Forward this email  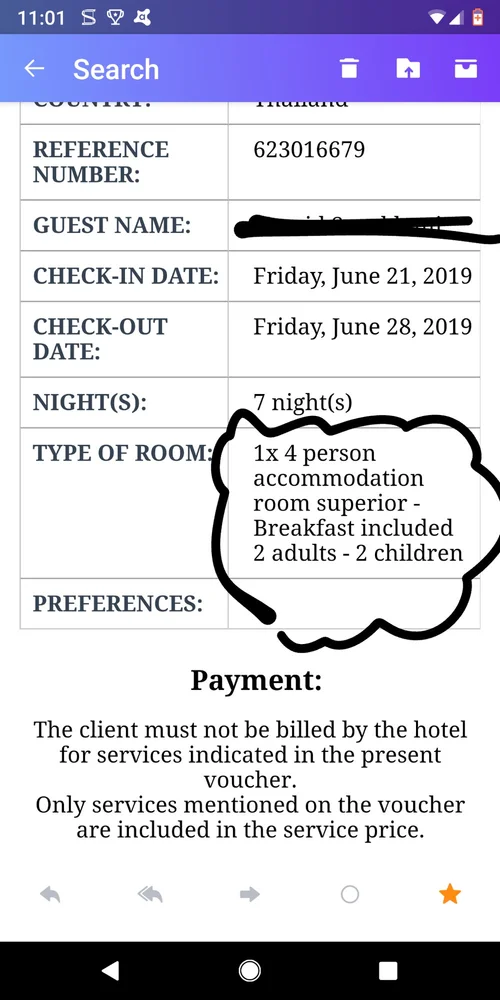click(249, 894)
